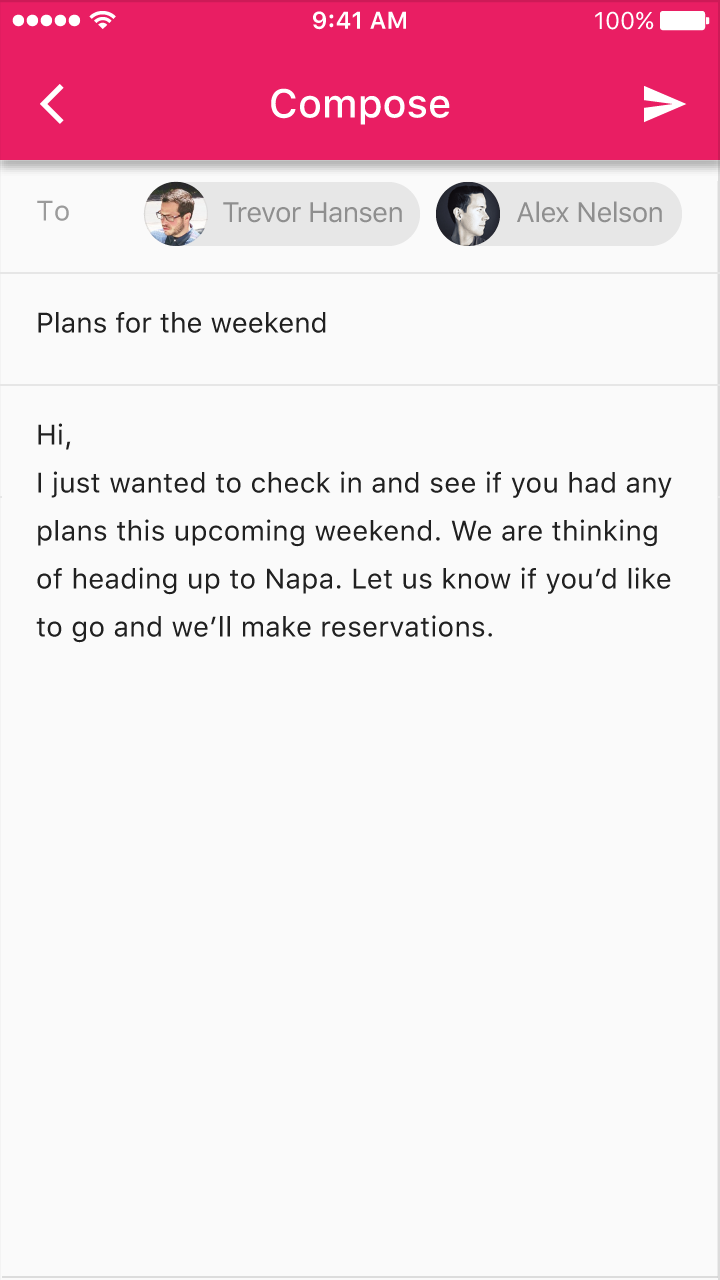The height and width of the screenshot is (1280, 720).
Task: Tap the send paper plane icon
Action: (663, 103)
